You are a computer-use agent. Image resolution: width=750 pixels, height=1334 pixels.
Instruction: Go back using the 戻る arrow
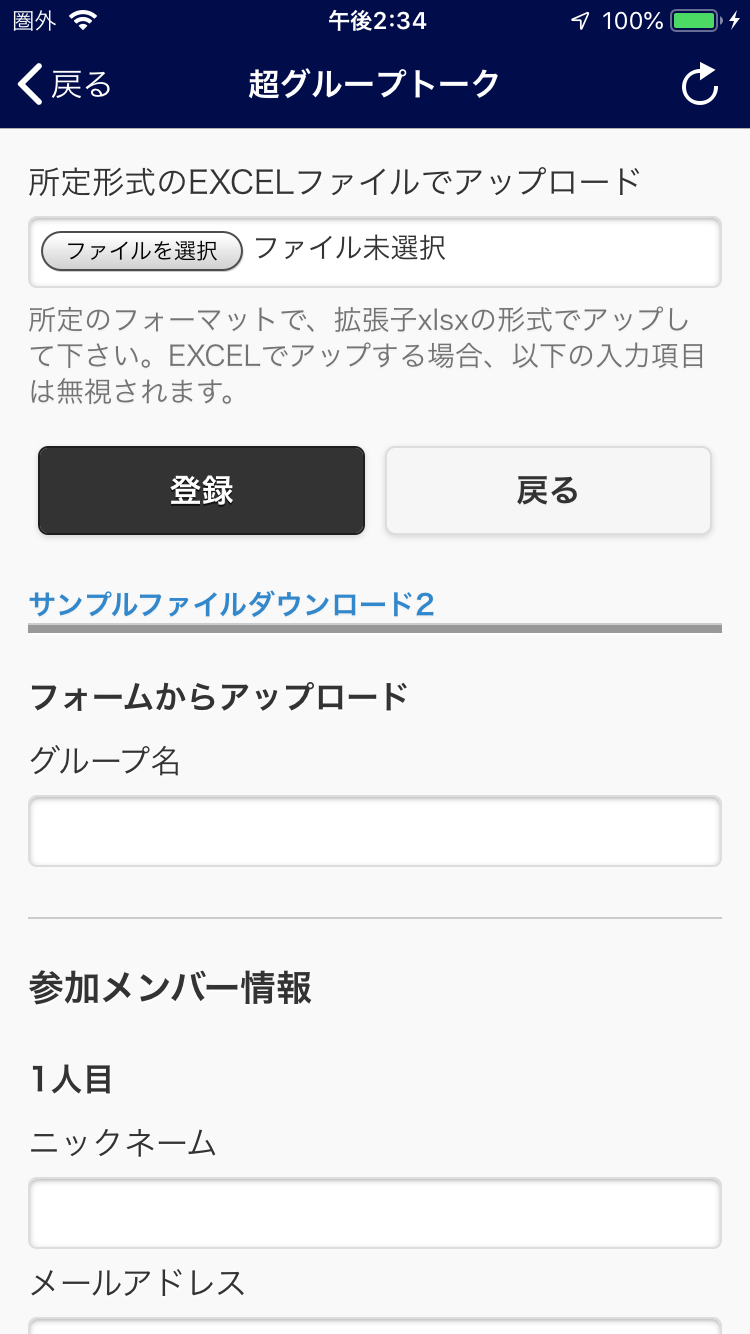(65, 85)
